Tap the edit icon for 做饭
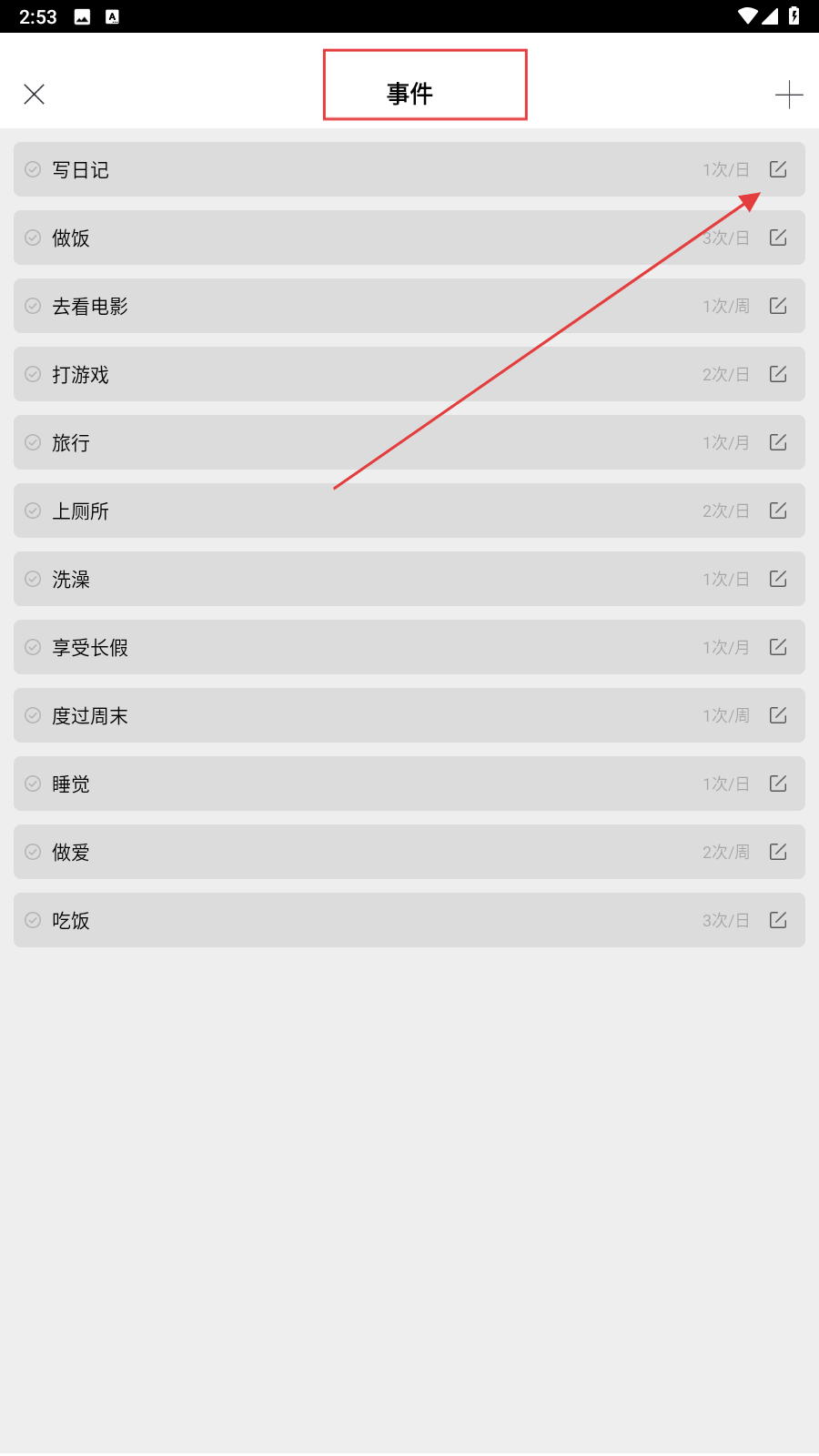This screenshot has width=819, height=1456. [778, 238]
